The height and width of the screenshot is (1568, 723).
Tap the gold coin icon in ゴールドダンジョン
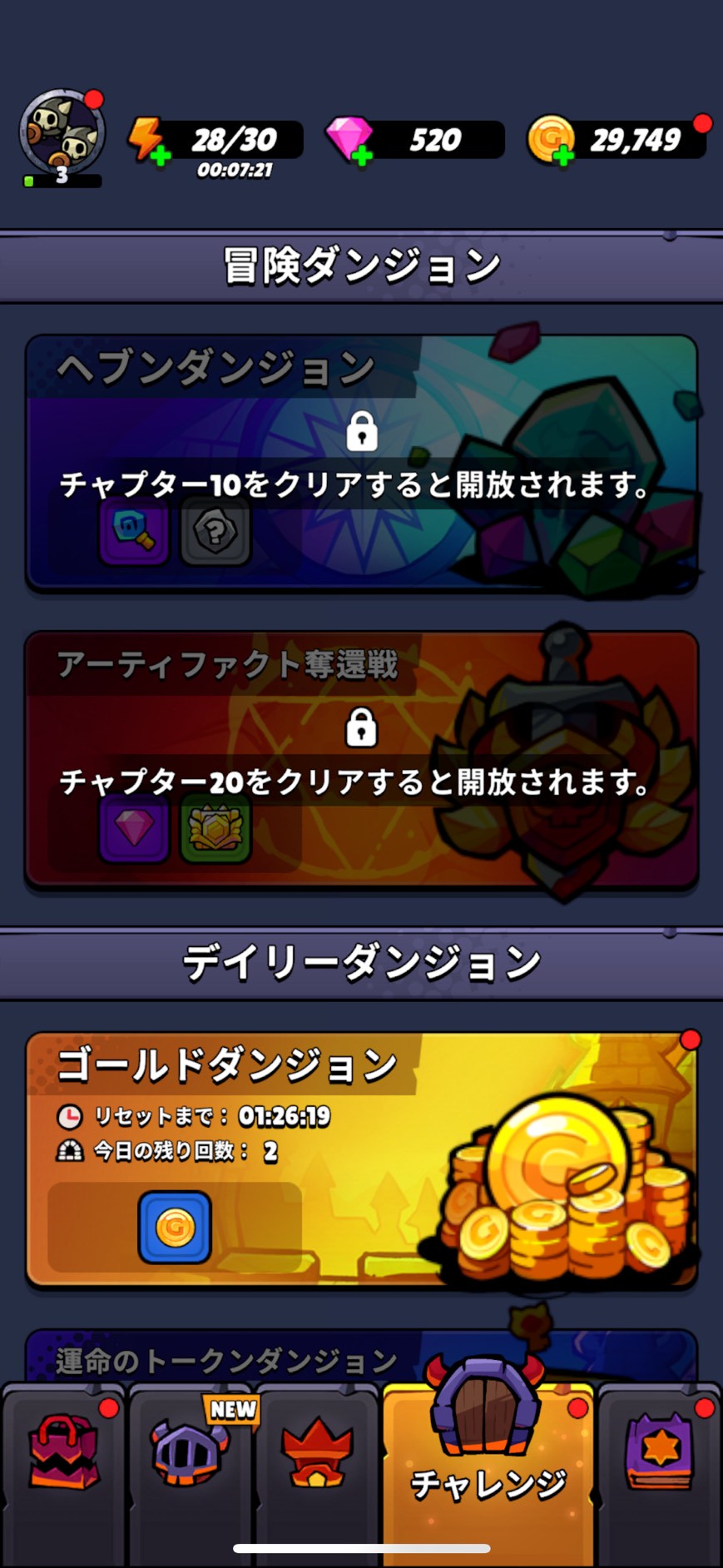coord(174,1225)
